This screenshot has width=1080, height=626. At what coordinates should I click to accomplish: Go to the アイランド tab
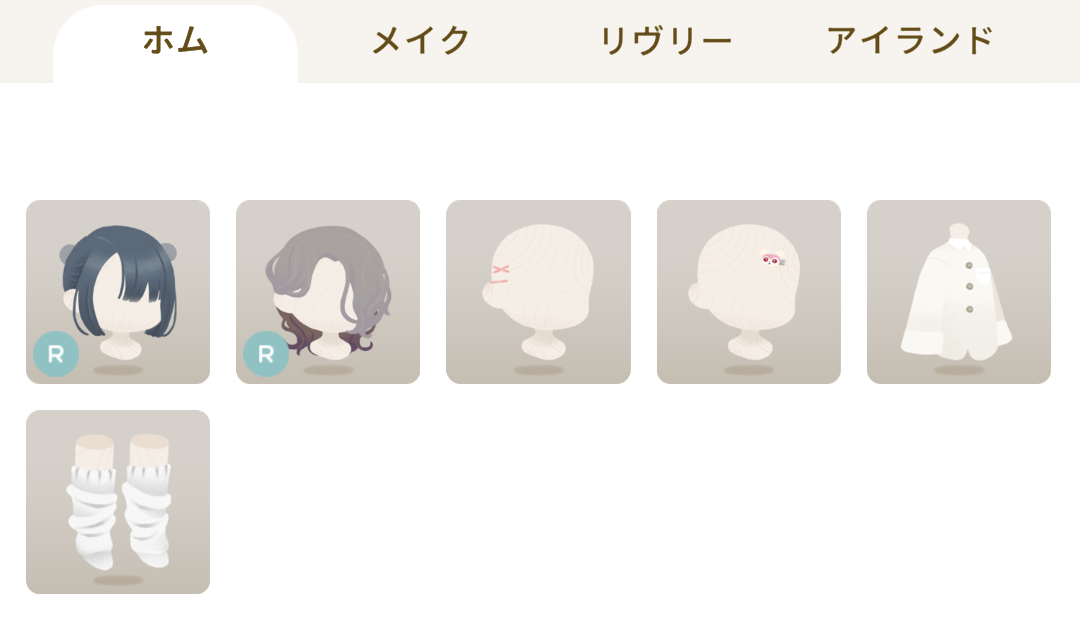coord(910,42)
